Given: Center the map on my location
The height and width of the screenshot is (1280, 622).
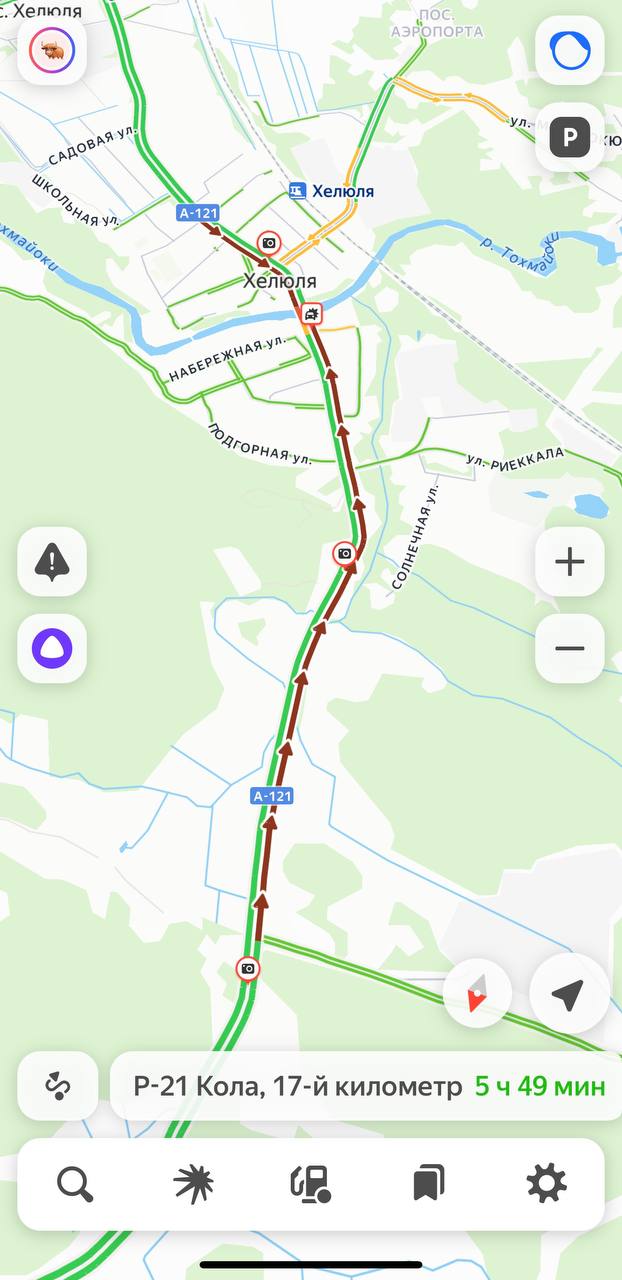Looking at the screenshot, I should coord(568,994).
